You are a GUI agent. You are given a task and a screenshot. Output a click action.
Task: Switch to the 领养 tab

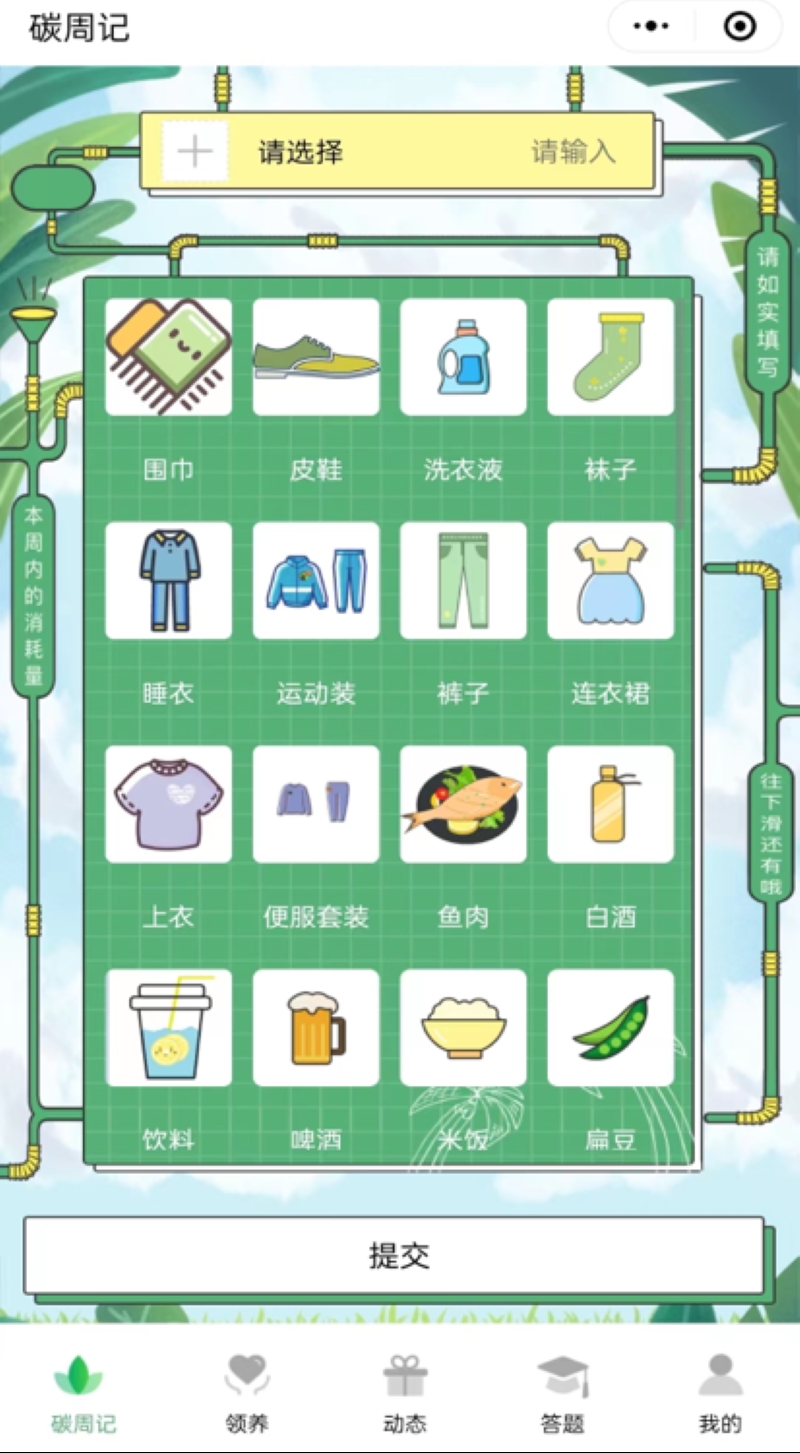tap(247, 1393)
